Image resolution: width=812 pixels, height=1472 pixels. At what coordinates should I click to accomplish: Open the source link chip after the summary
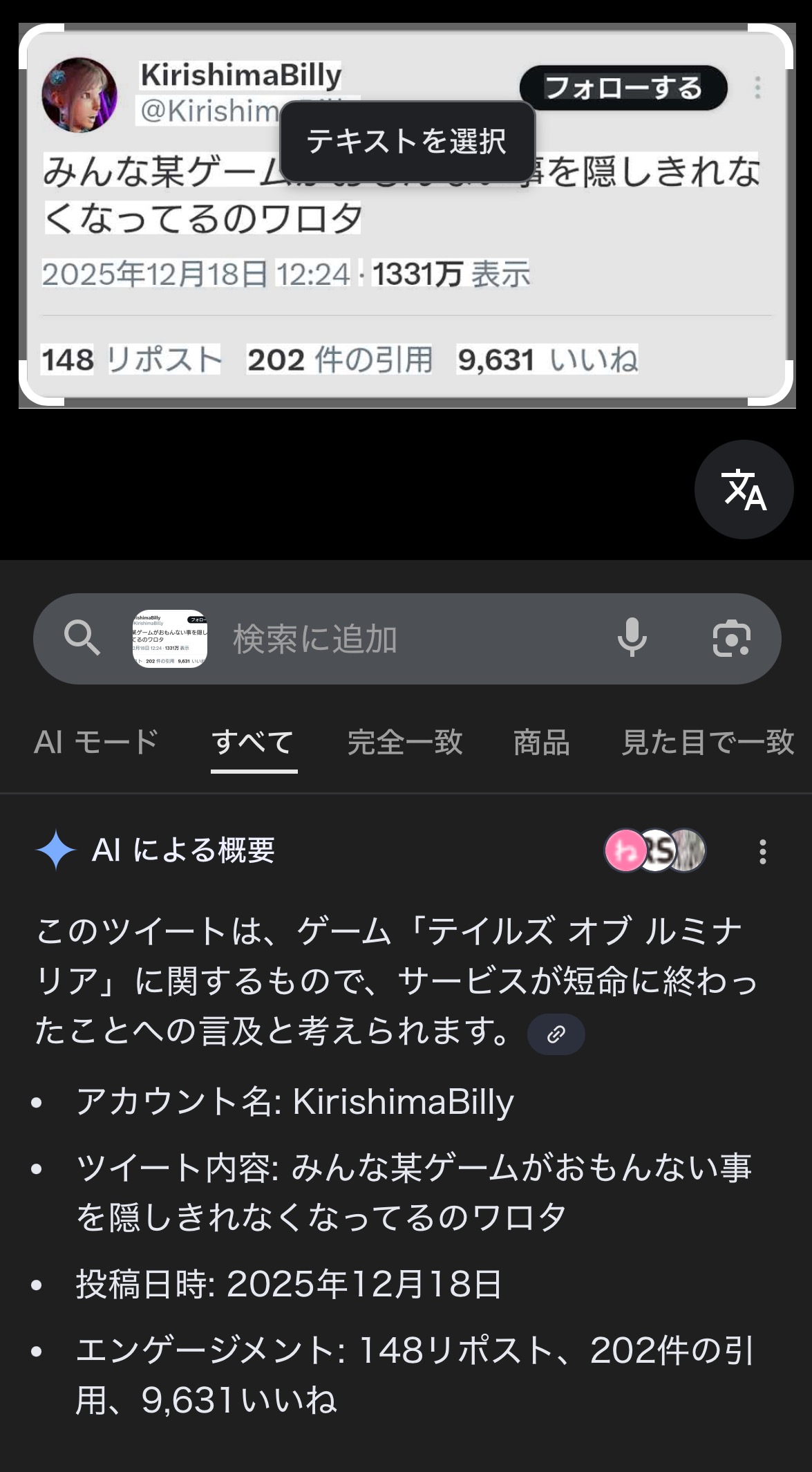coord(556,1034)
